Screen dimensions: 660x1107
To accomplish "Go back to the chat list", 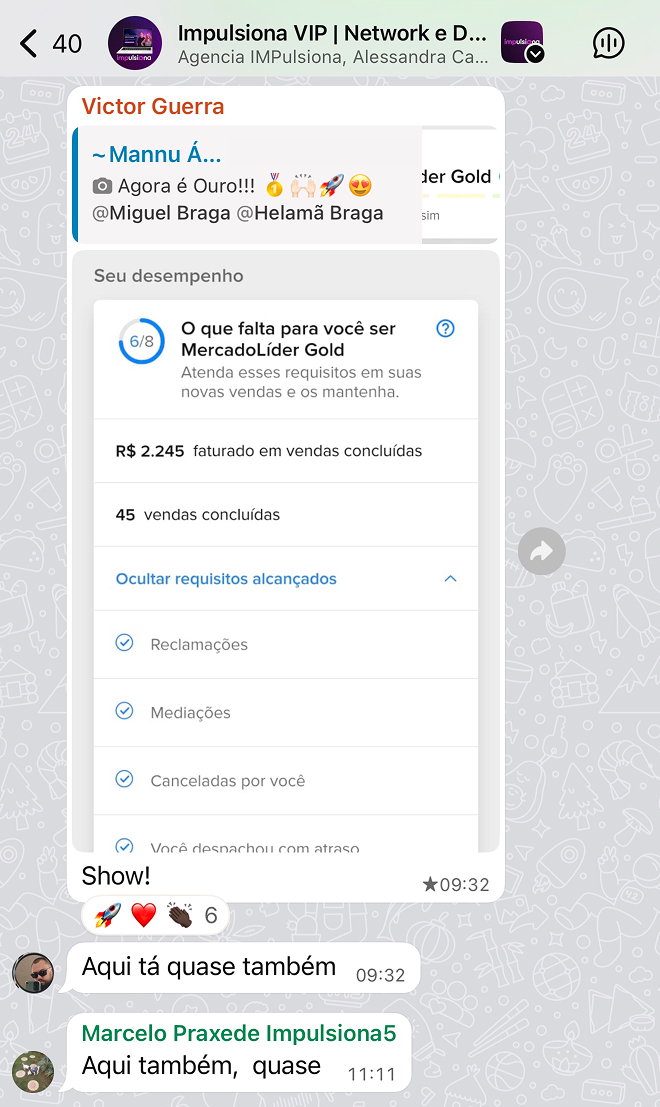I will click(40, 43).
